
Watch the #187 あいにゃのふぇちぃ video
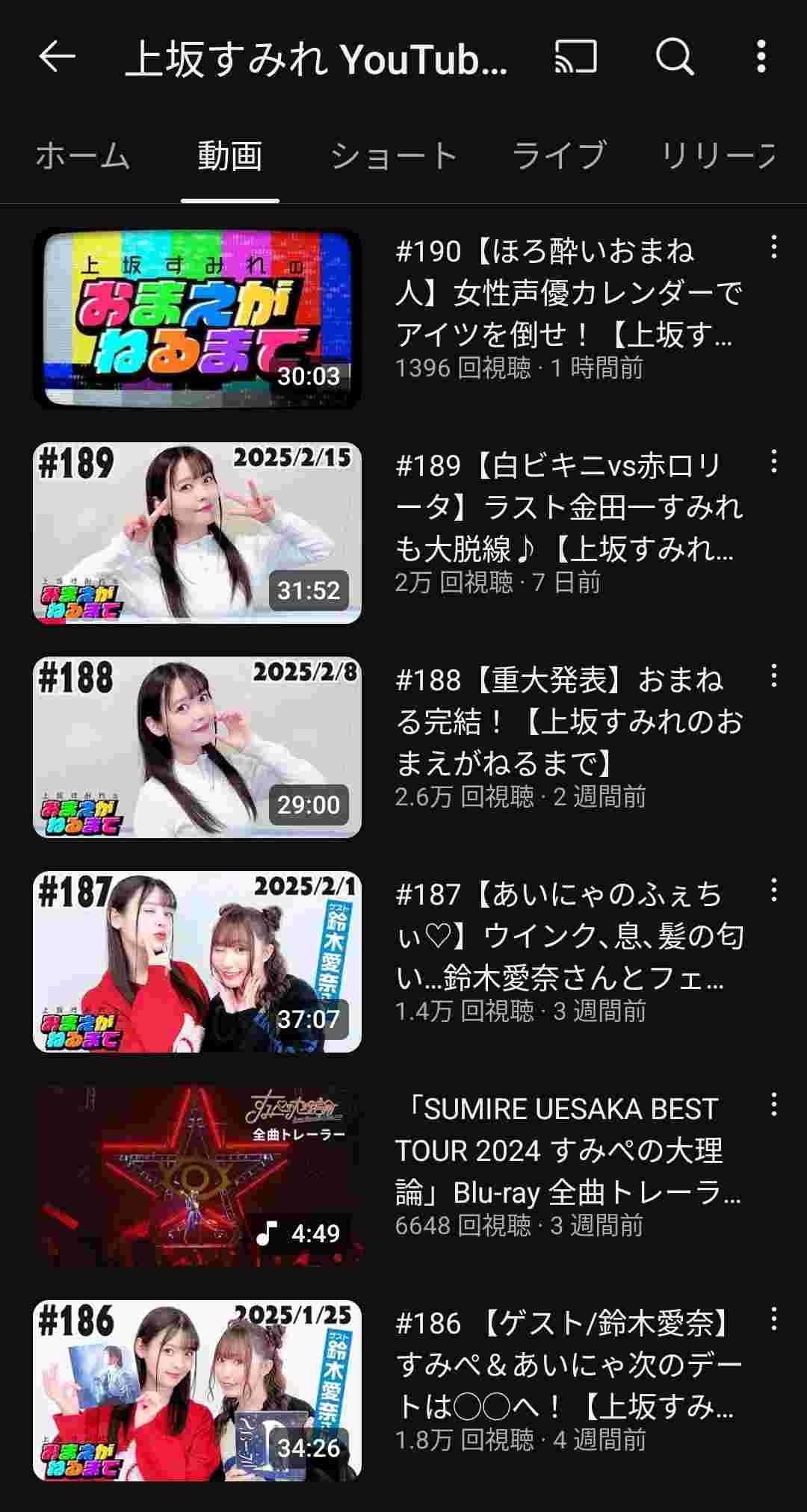point(197,962)
